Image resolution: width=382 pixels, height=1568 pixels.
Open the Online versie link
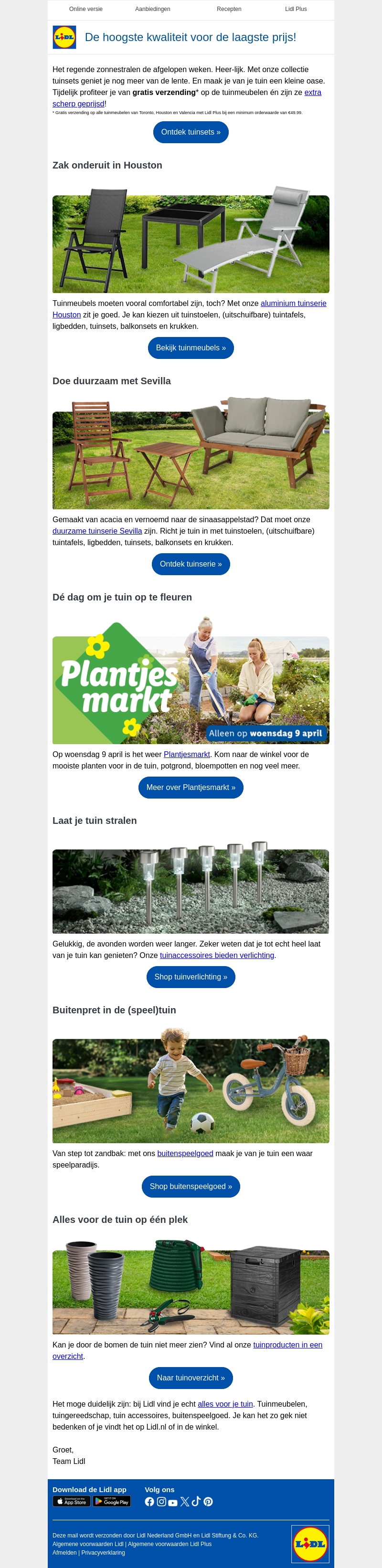(86, 9)
